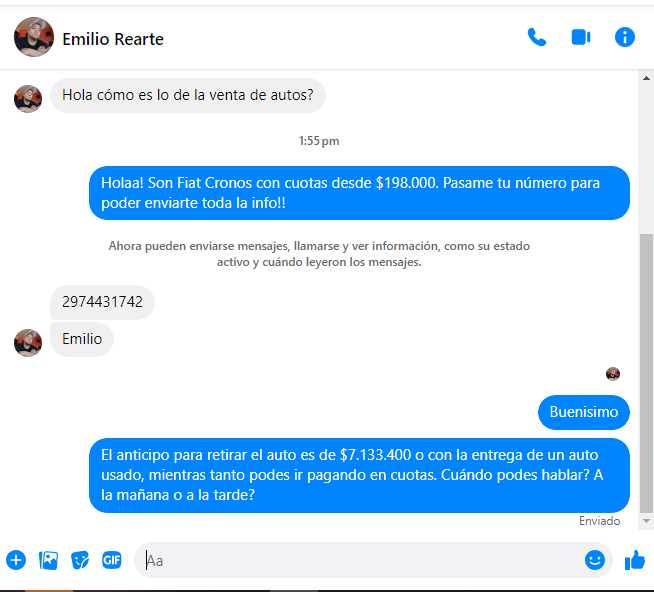Open the emoji picker
Image resolution: width=654 pixels, height=592 pixels.
[595, 560]
